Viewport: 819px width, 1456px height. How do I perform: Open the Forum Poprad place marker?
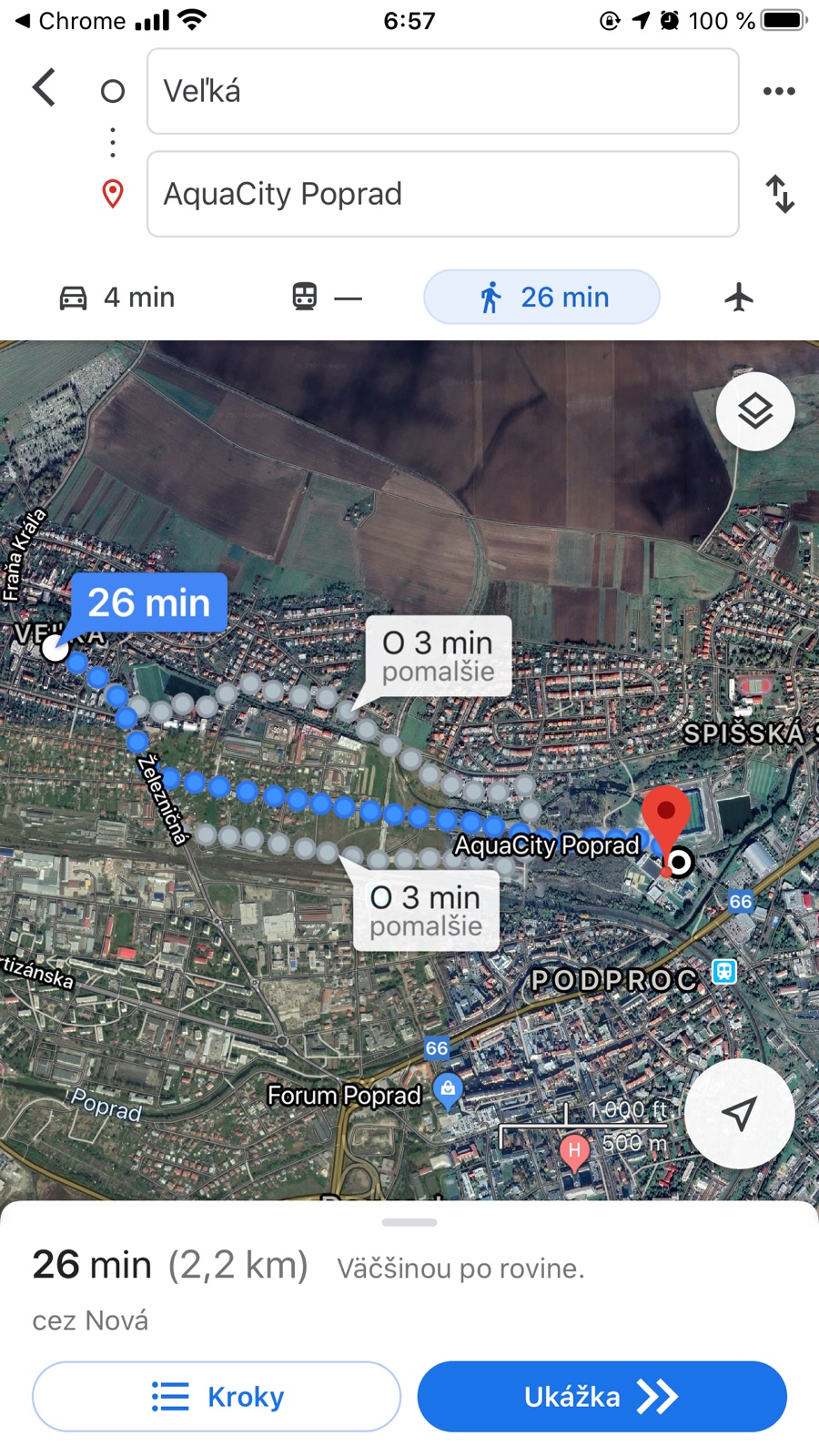tap(448, 1090)
